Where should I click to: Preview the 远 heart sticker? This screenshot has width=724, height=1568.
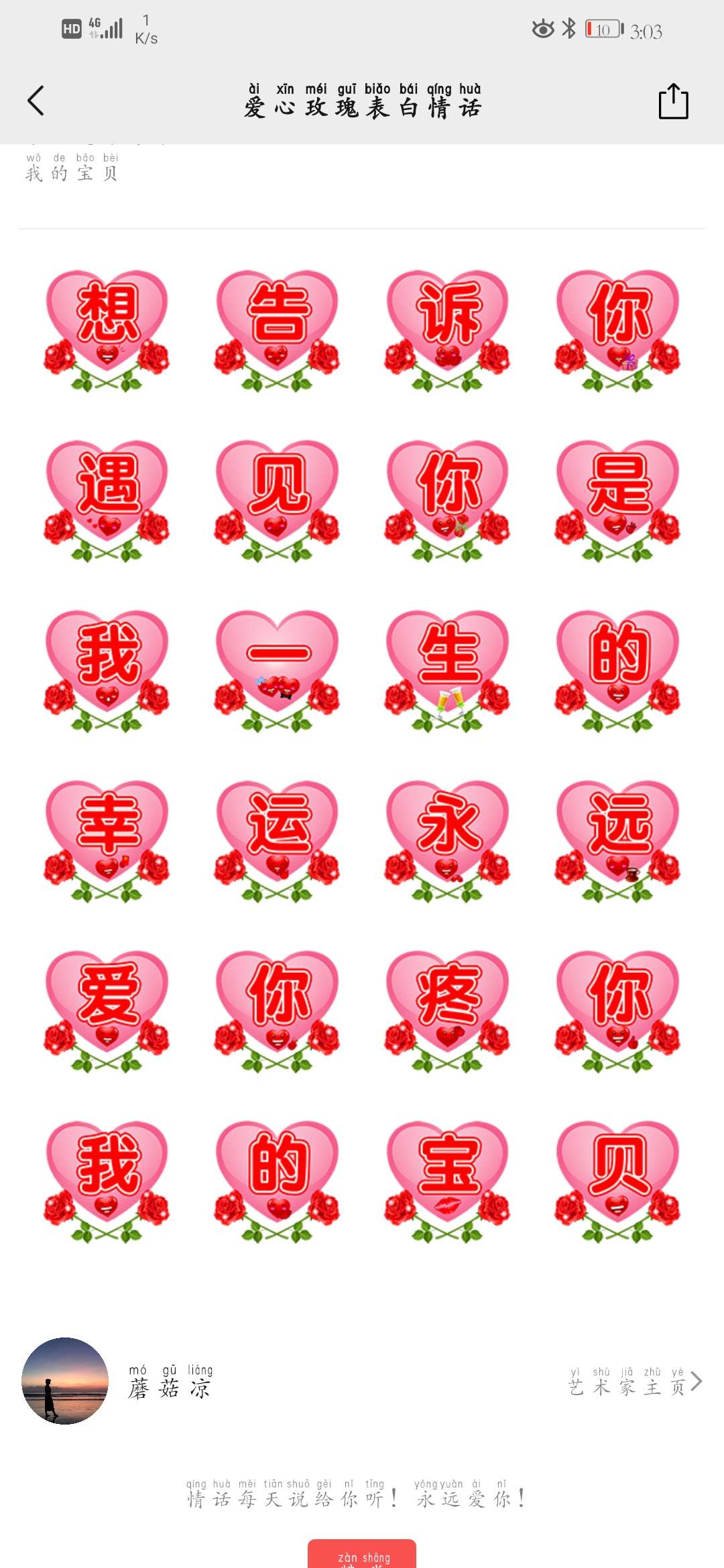[617, 840]
